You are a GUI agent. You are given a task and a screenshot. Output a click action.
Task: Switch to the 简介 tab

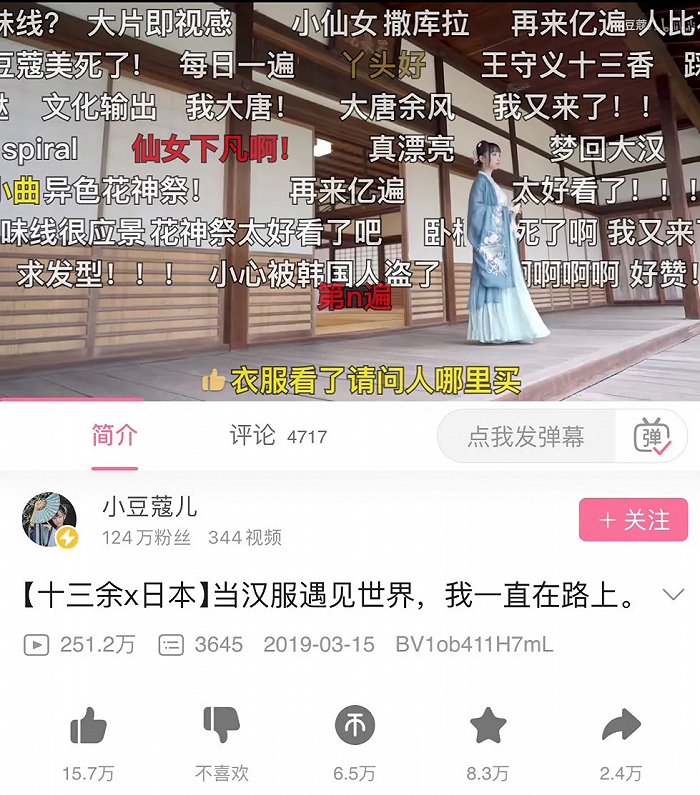114,436
